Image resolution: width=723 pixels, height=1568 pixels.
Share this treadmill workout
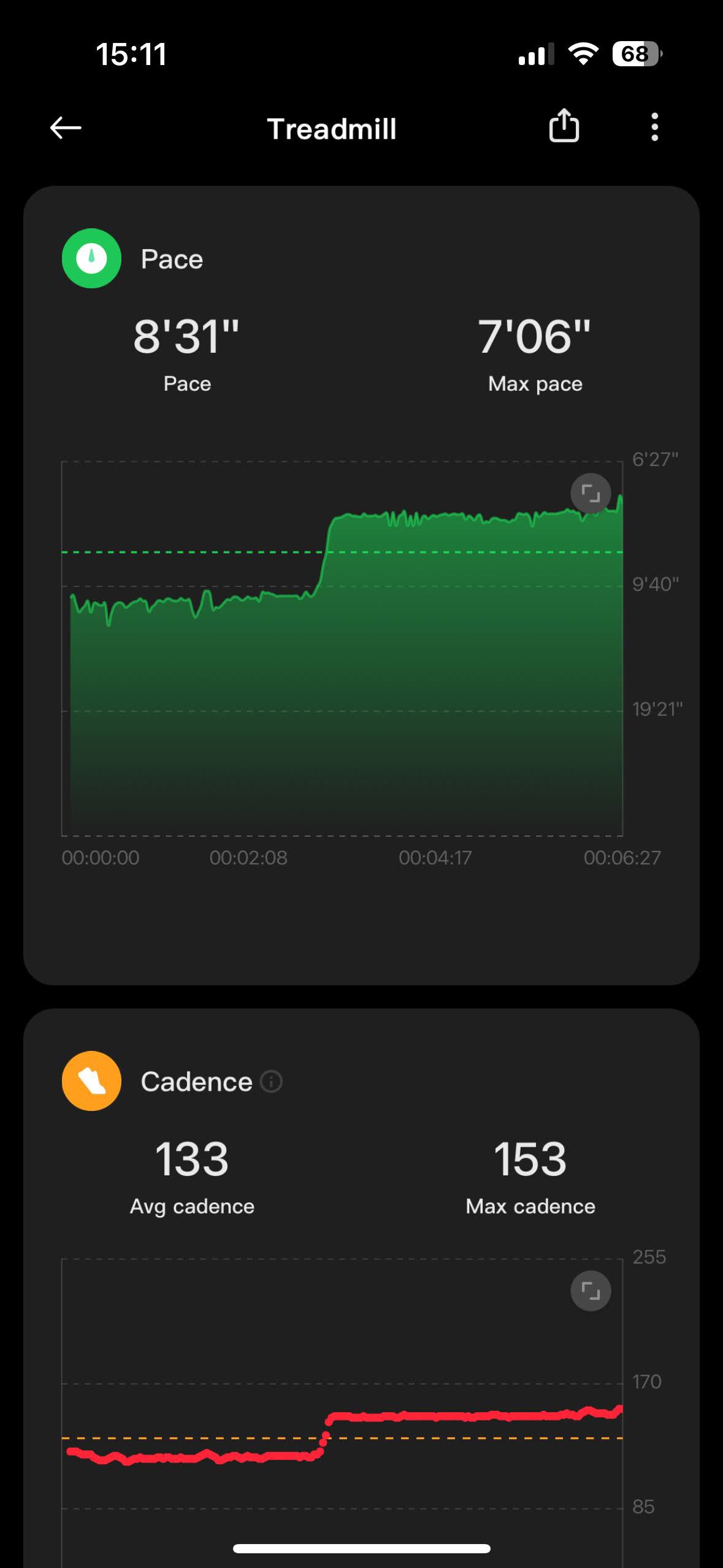tap(564, 126)
